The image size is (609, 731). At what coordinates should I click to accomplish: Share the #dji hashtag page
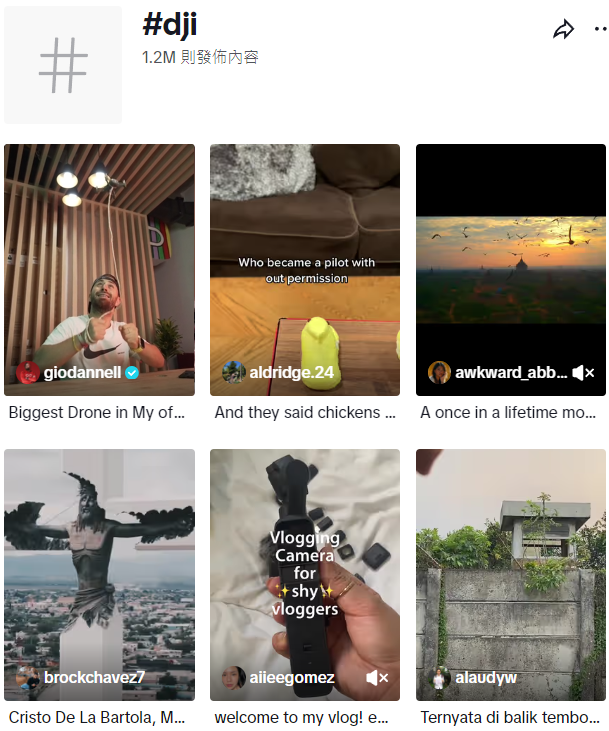564,30
